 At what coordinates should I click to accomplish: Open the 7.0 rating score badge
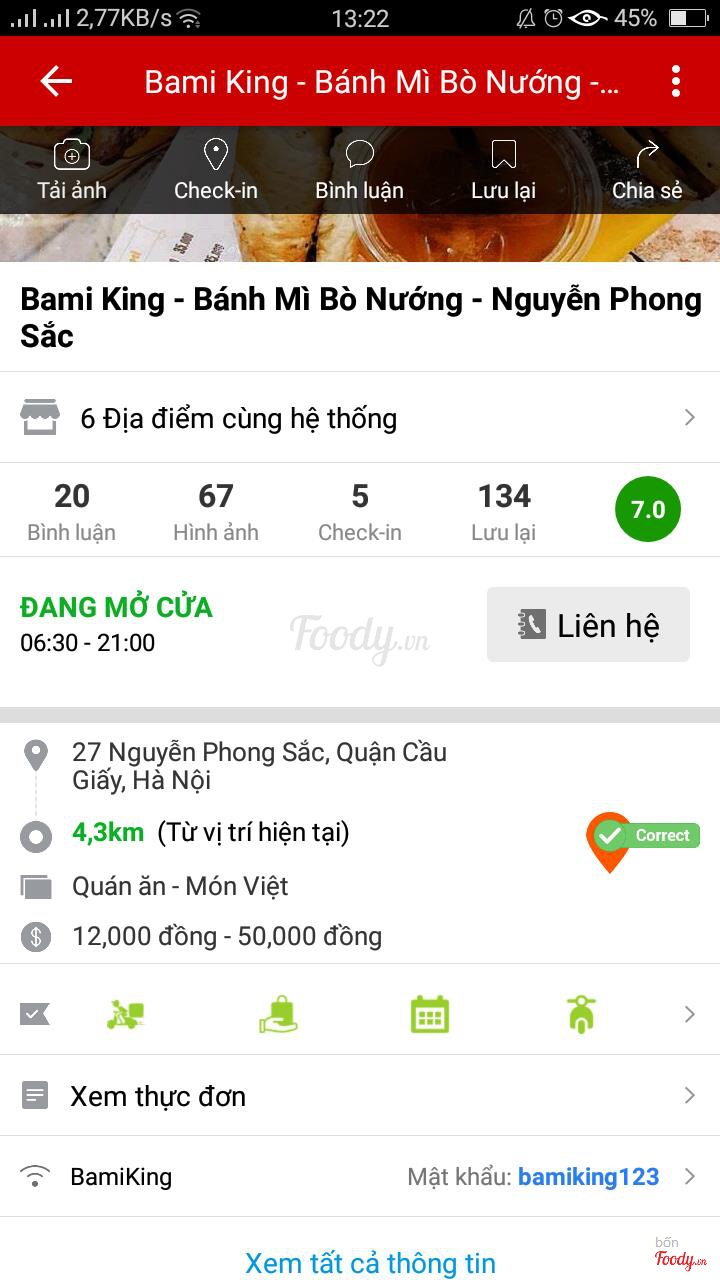[x=647, y=510]
